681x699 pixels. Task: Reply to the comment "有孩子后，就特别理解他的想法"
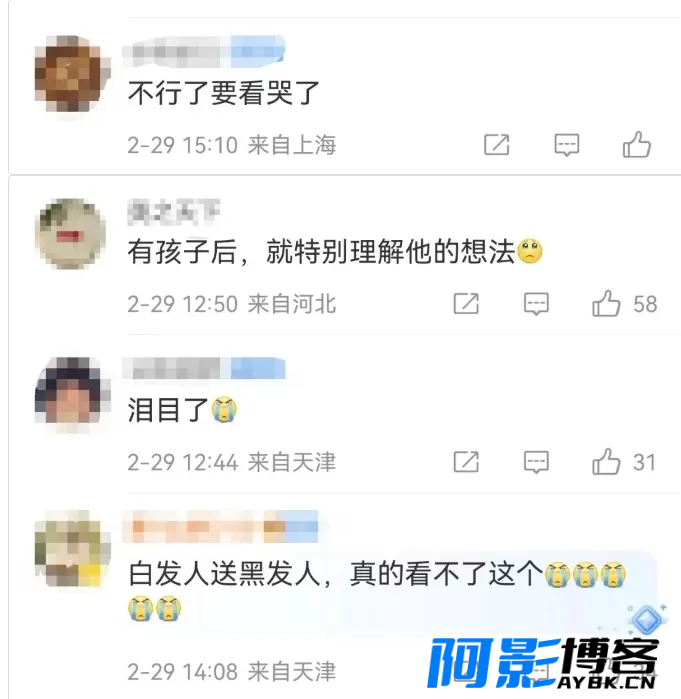coord(537,303)
